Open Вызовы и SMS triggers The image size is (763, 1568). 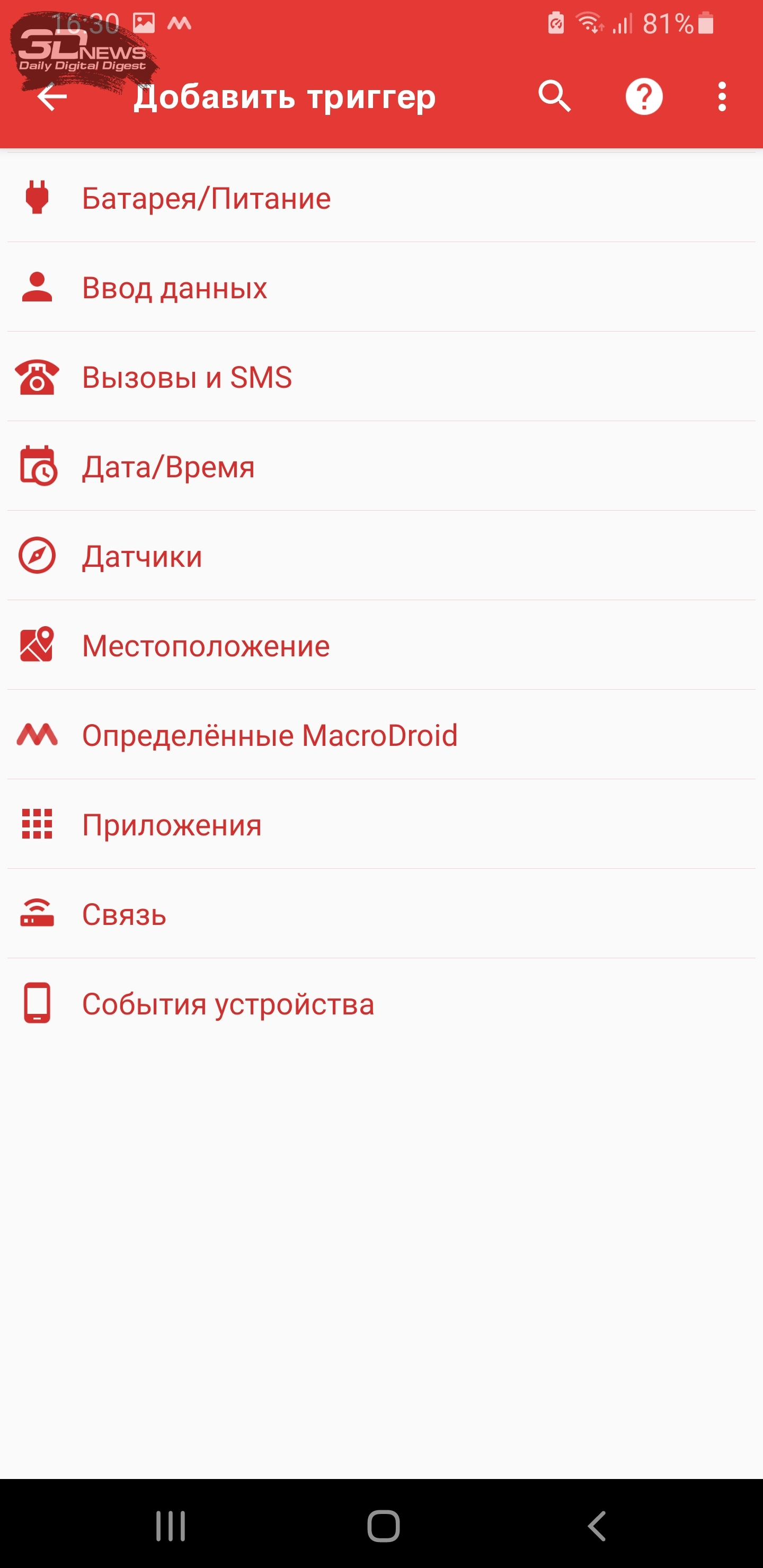(381, 377)
